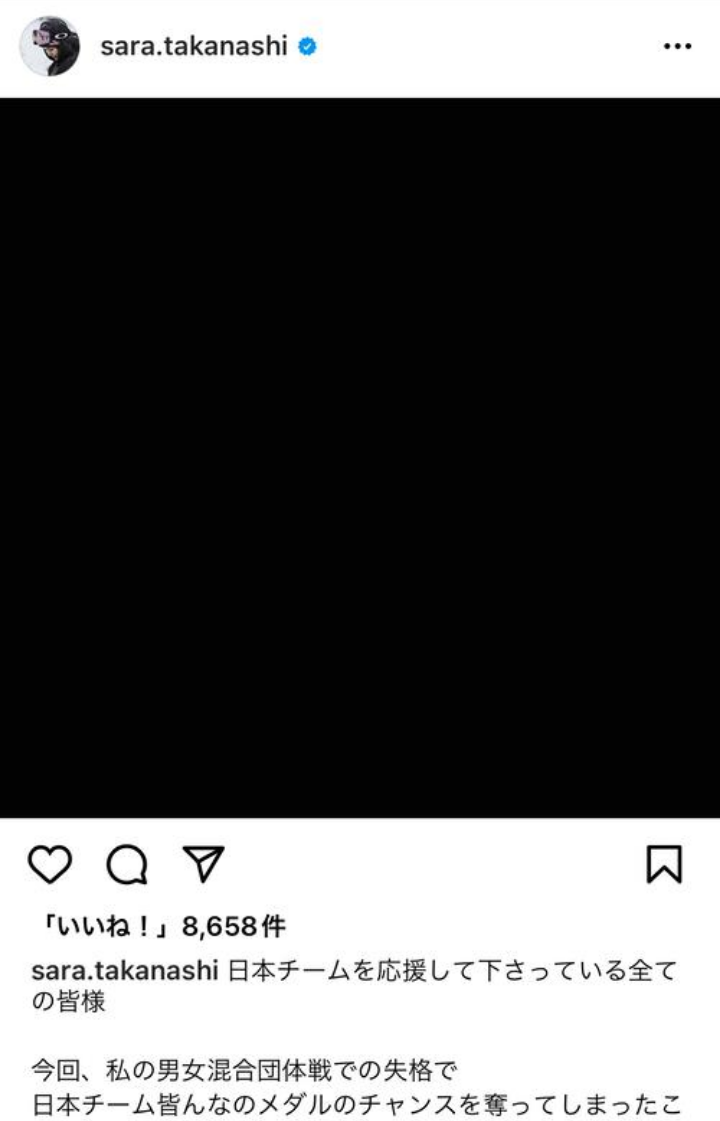Share the post with the paper plane icon
Viewport: 720px width, 1121px height.
[203, 864]
